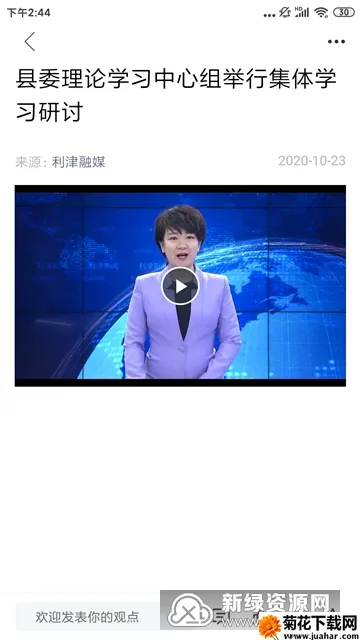The image size is (360, 640).
Task: Open the three-dot overflow menu
Action: click(x=336, y=42)
